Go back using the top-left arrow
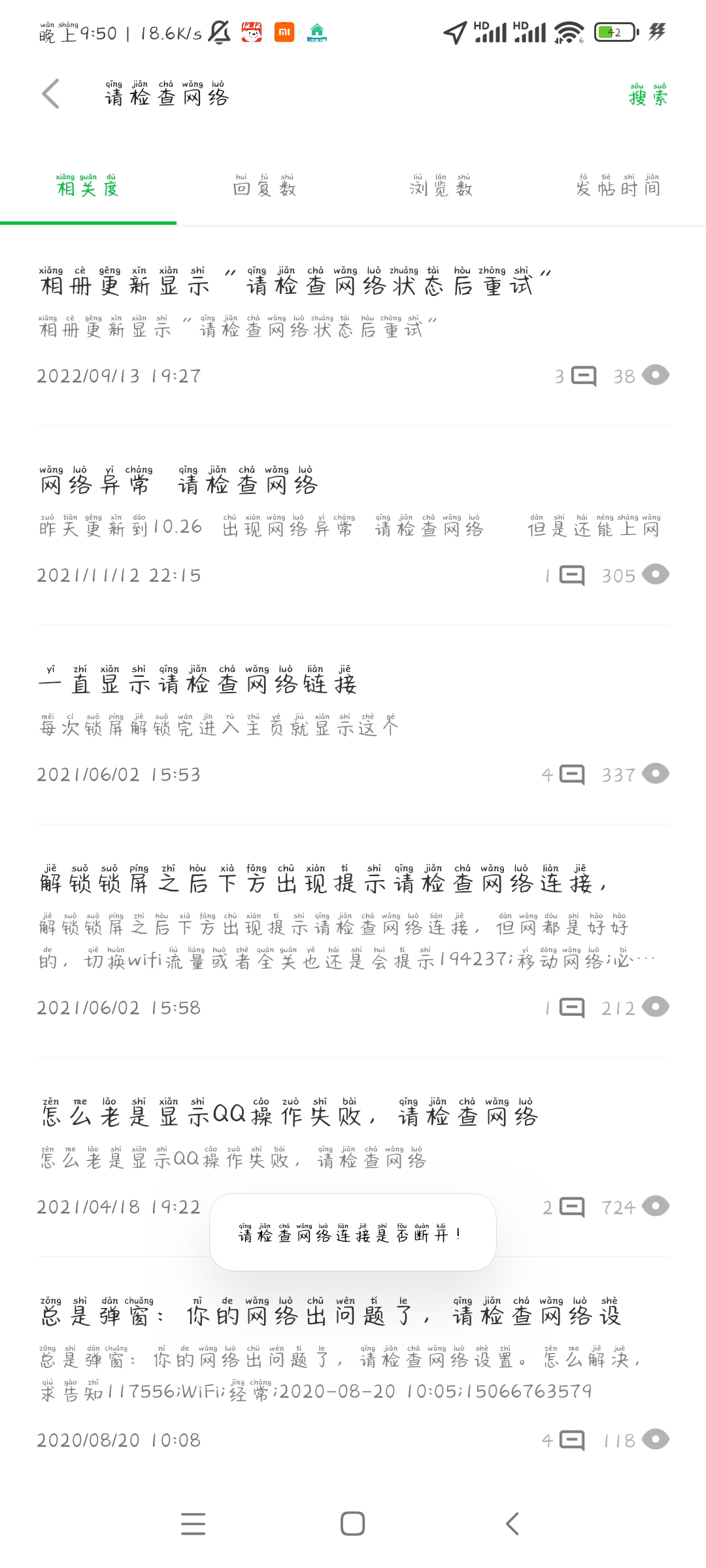The height and width of the screenshot is (1568, 706). [x=51, y=94]
